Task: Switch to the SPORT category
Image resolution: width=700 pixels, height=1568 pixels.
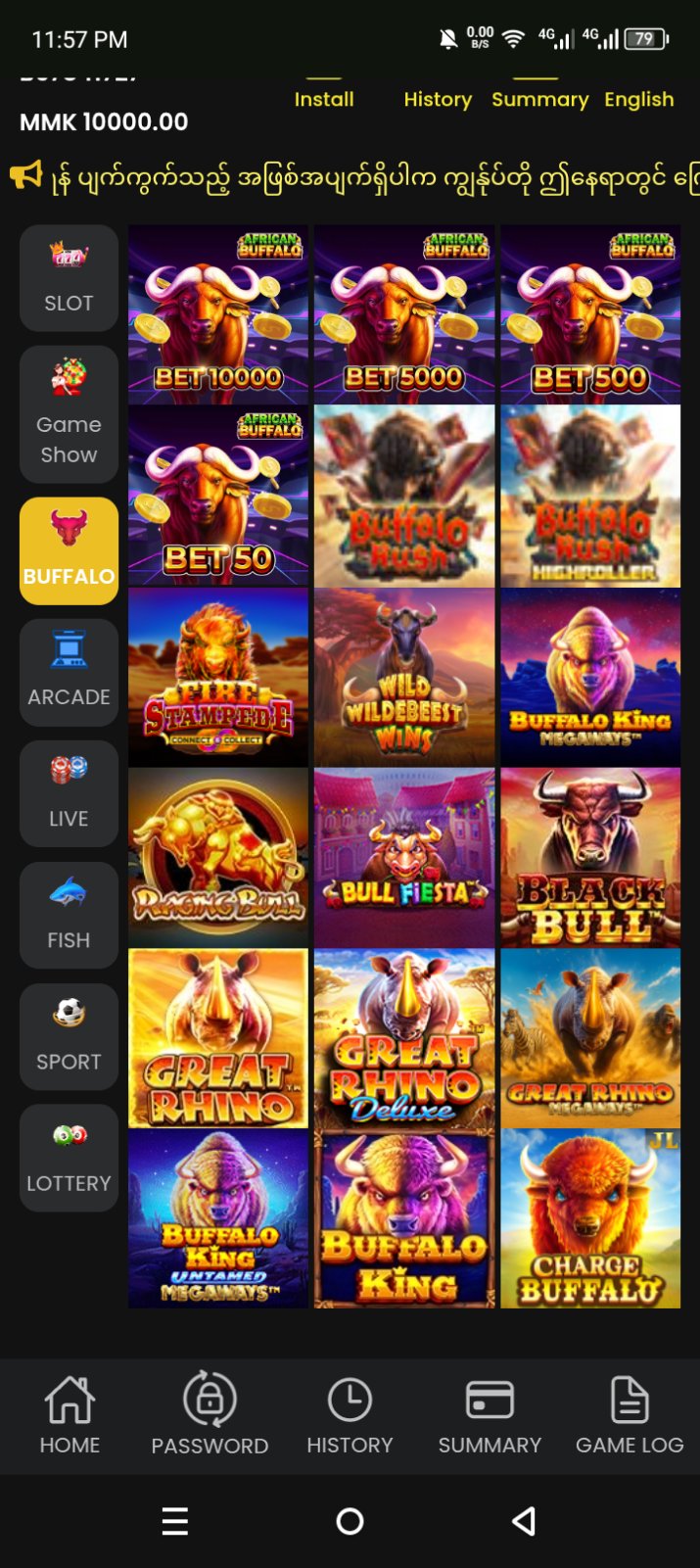Action: tap(69, 1036)
